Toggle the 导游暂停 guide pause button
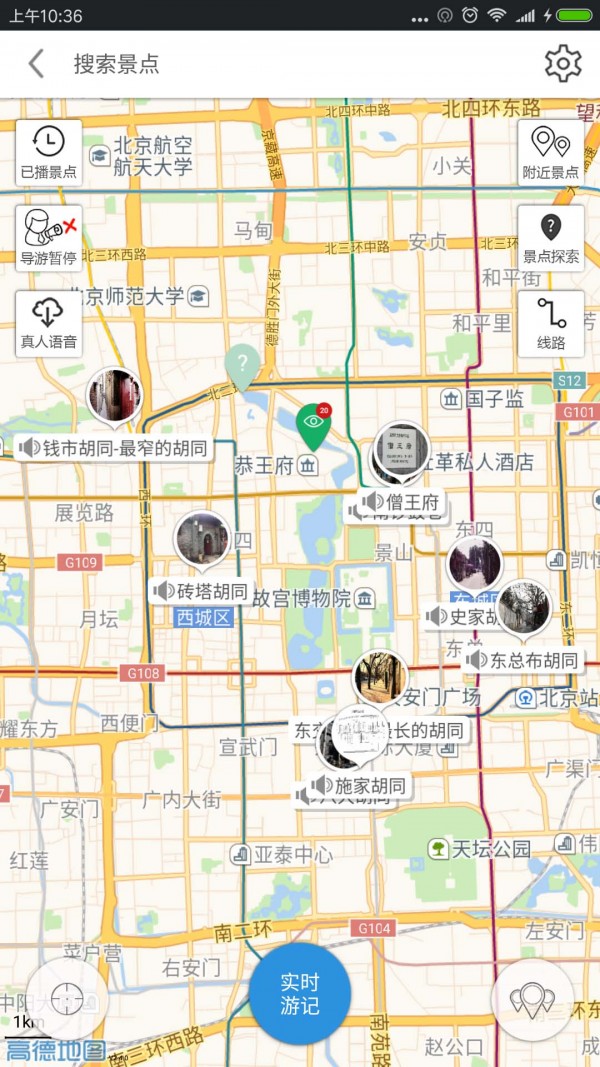 (49, 237)
